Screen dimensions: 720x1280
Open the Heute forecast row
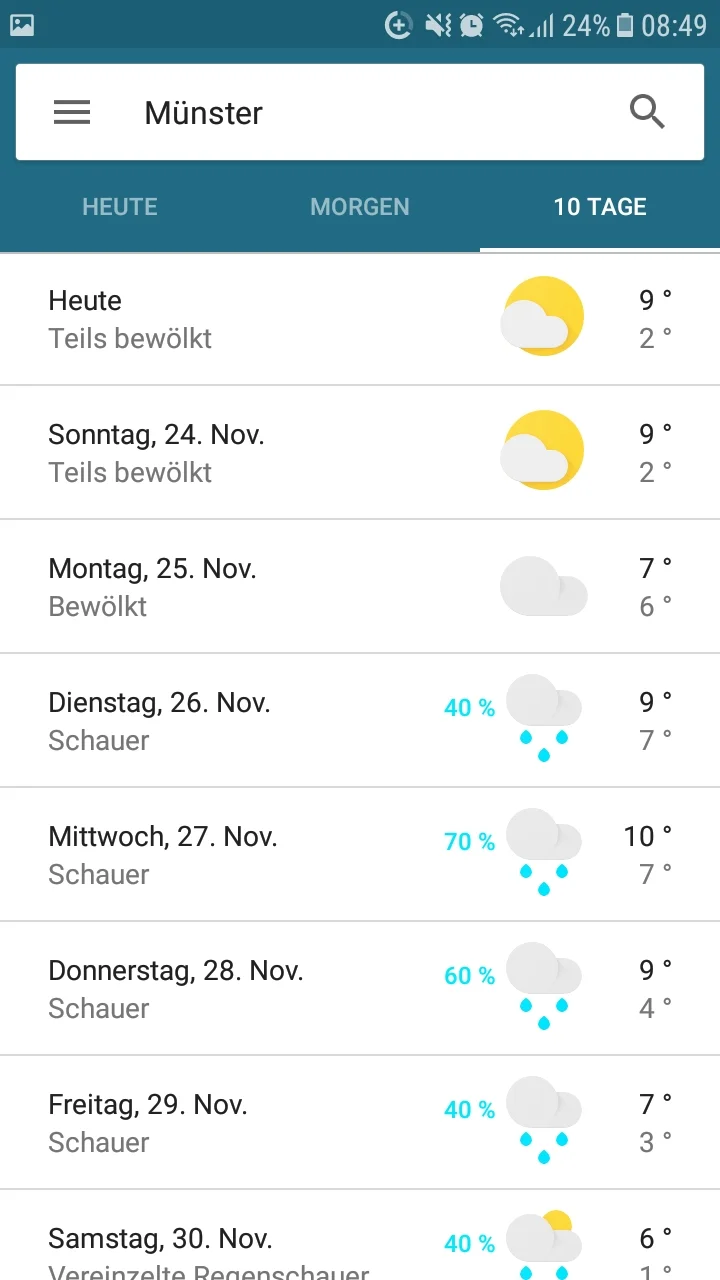point(360,319)
